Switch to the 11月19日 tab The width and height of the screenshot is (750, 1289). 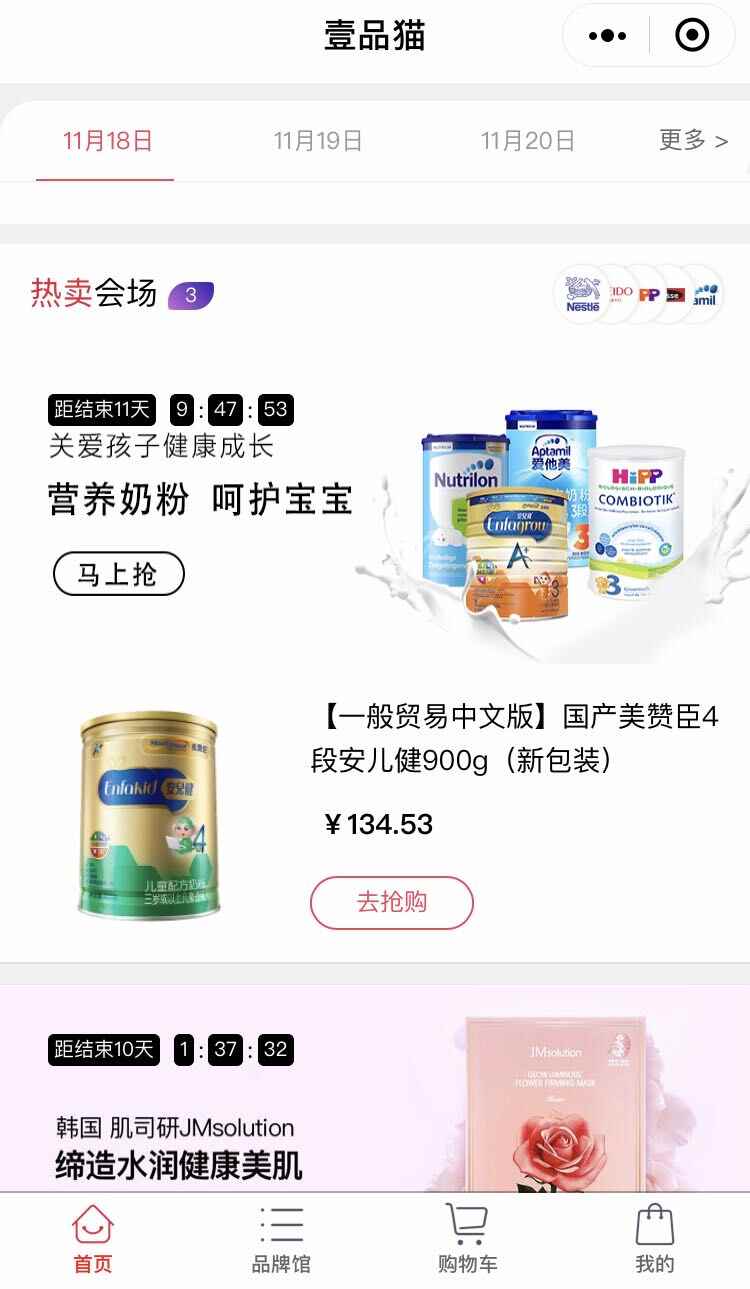click(318, 141)
